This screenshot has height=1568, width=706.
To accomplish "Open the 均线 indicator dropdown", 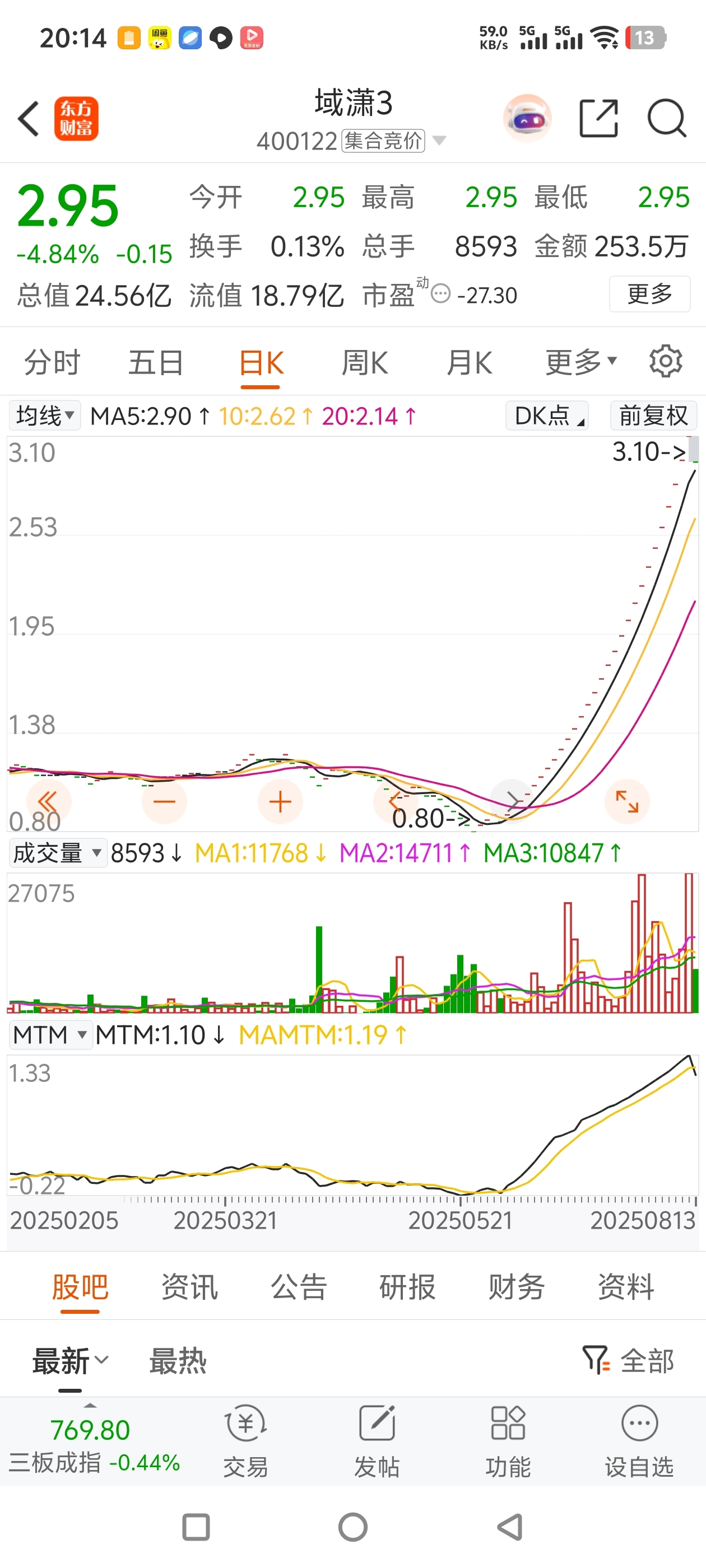I will click(x=45, y=416).
